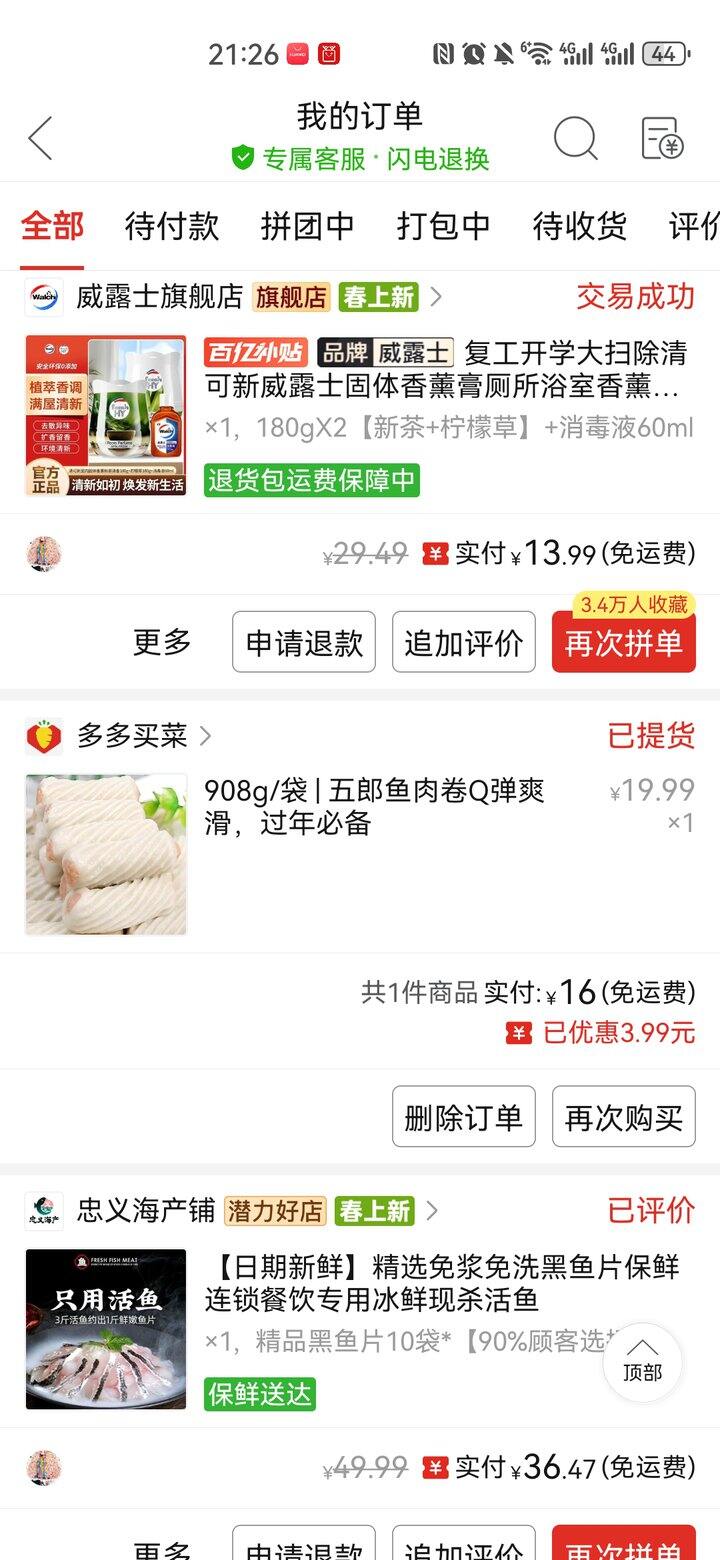Switch to the 待收货 tab
This screenshot has width=720, height=1560.
579,226
